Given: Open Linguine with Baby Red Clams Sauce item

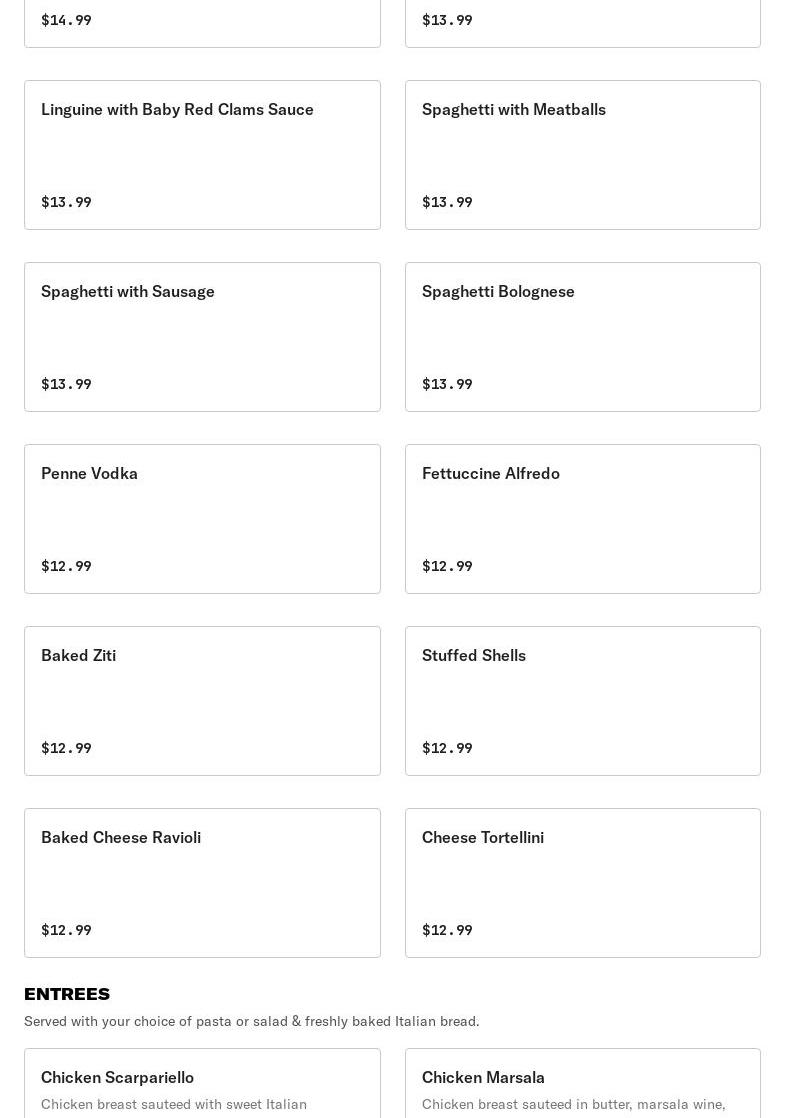Looking at the screenshot, I should [x=202, y=155].
